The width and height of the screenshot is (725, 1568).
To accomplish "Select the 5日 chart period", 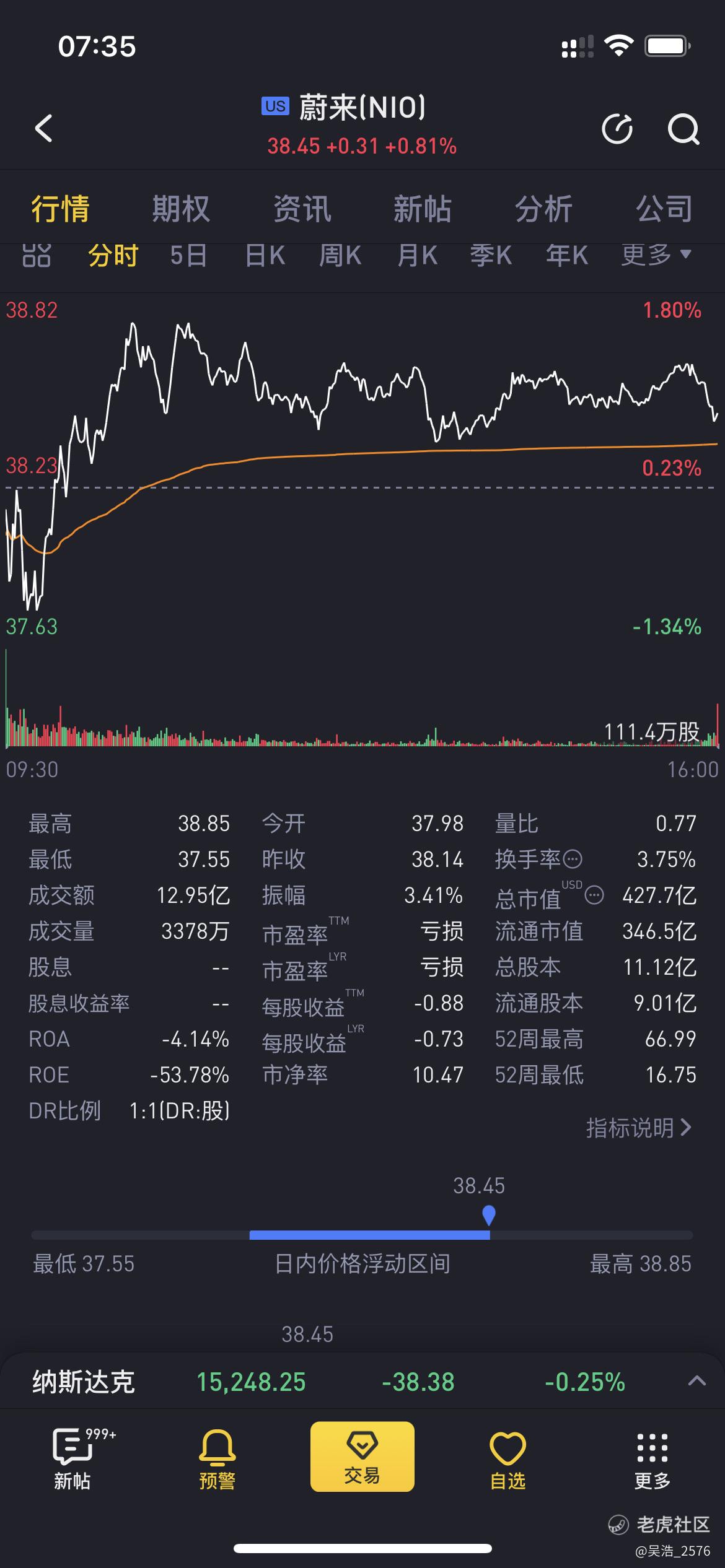I will (x=188, y=255).
